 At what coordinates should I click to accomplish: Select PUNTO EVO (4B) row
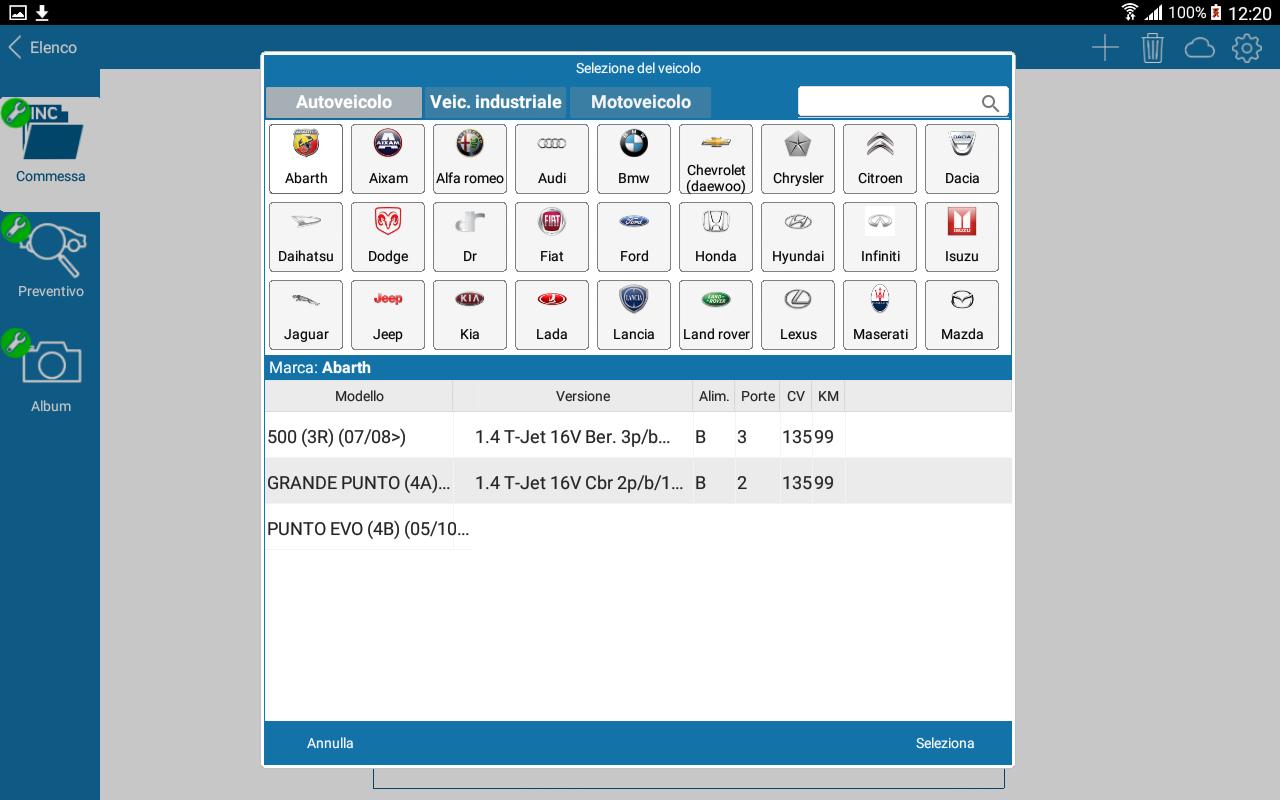[x=367, y=529]
